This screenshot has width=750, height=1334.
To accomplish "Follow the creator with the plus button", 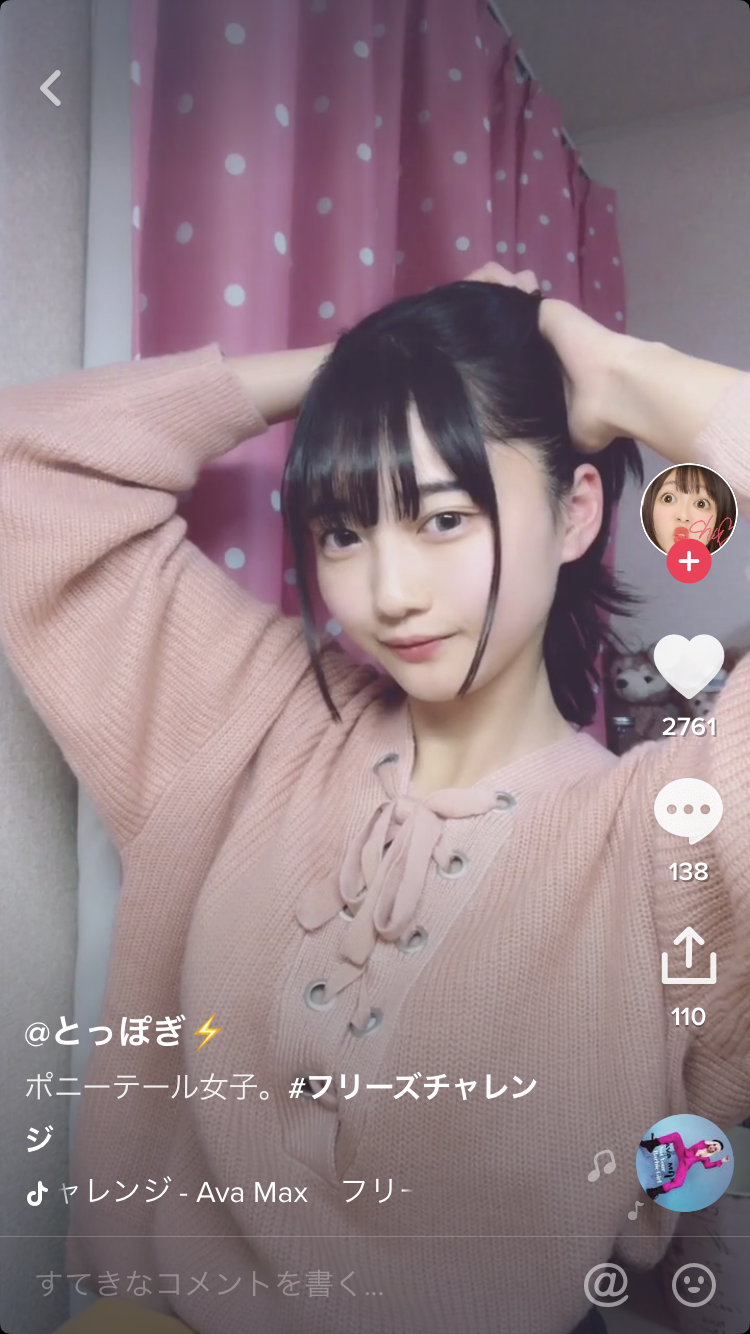I will point(688,562).
